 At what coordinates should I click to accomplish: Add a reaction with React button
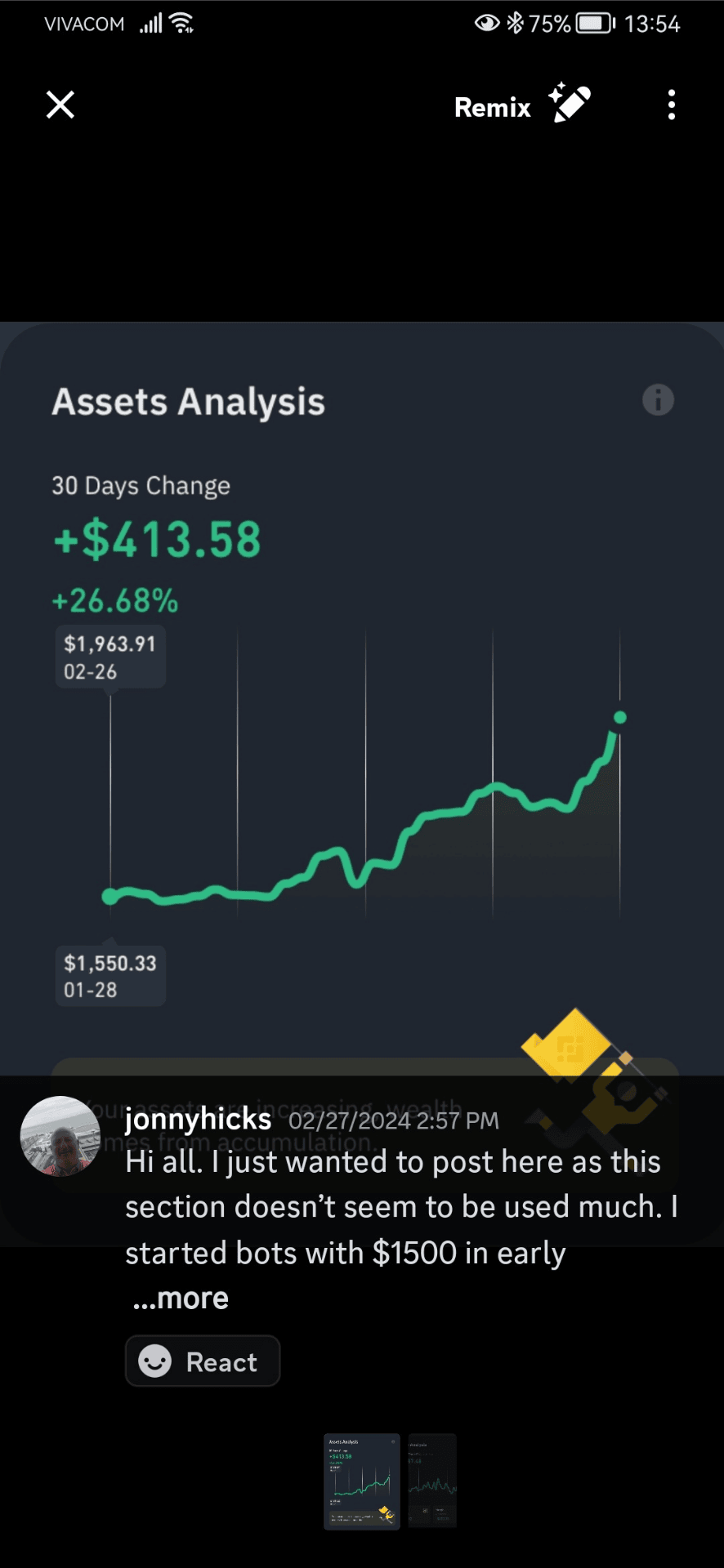point(203,1361)
